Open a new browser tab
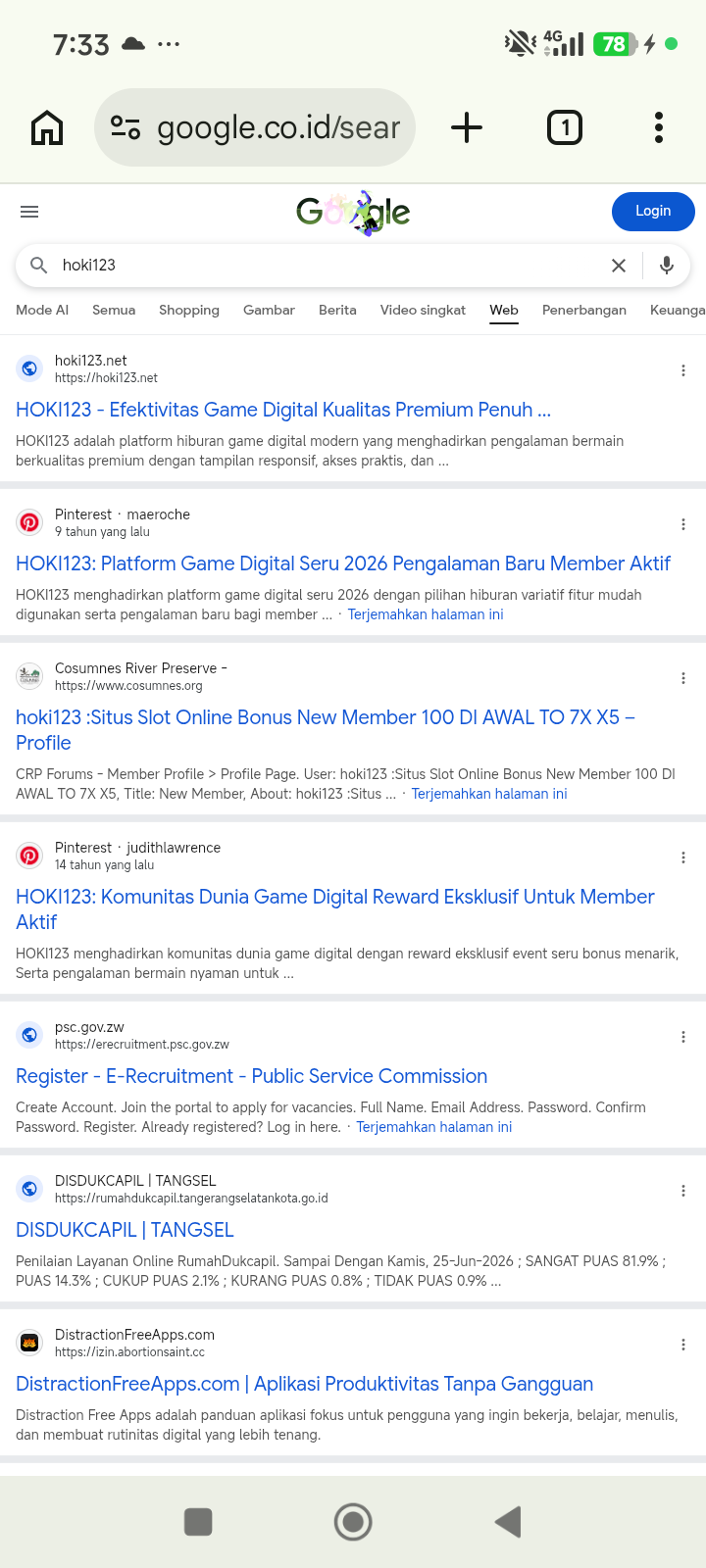This screenshot has height=1568, width=706. click(x=467, y=127)
